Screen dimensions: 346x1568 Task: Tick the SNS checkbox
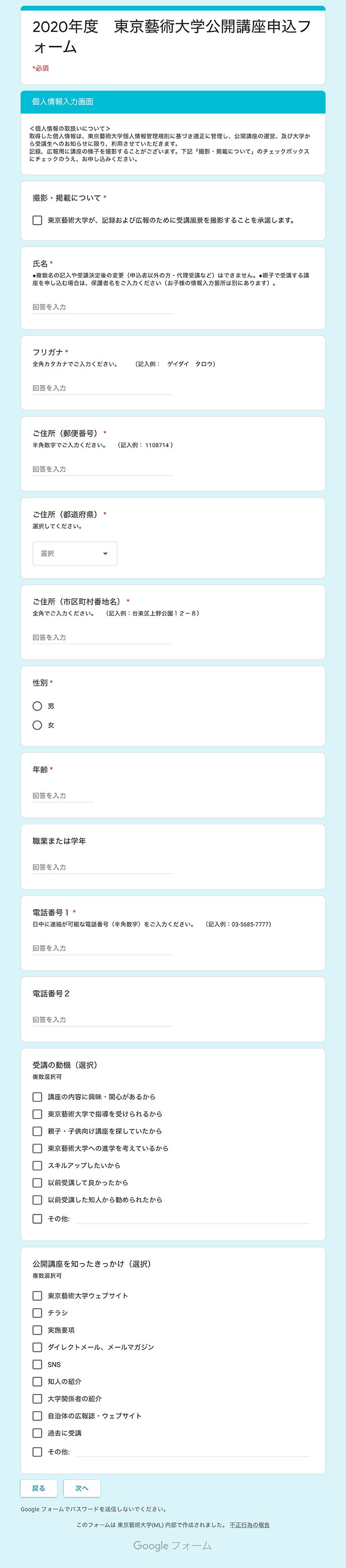click(x=37, y=1364)
